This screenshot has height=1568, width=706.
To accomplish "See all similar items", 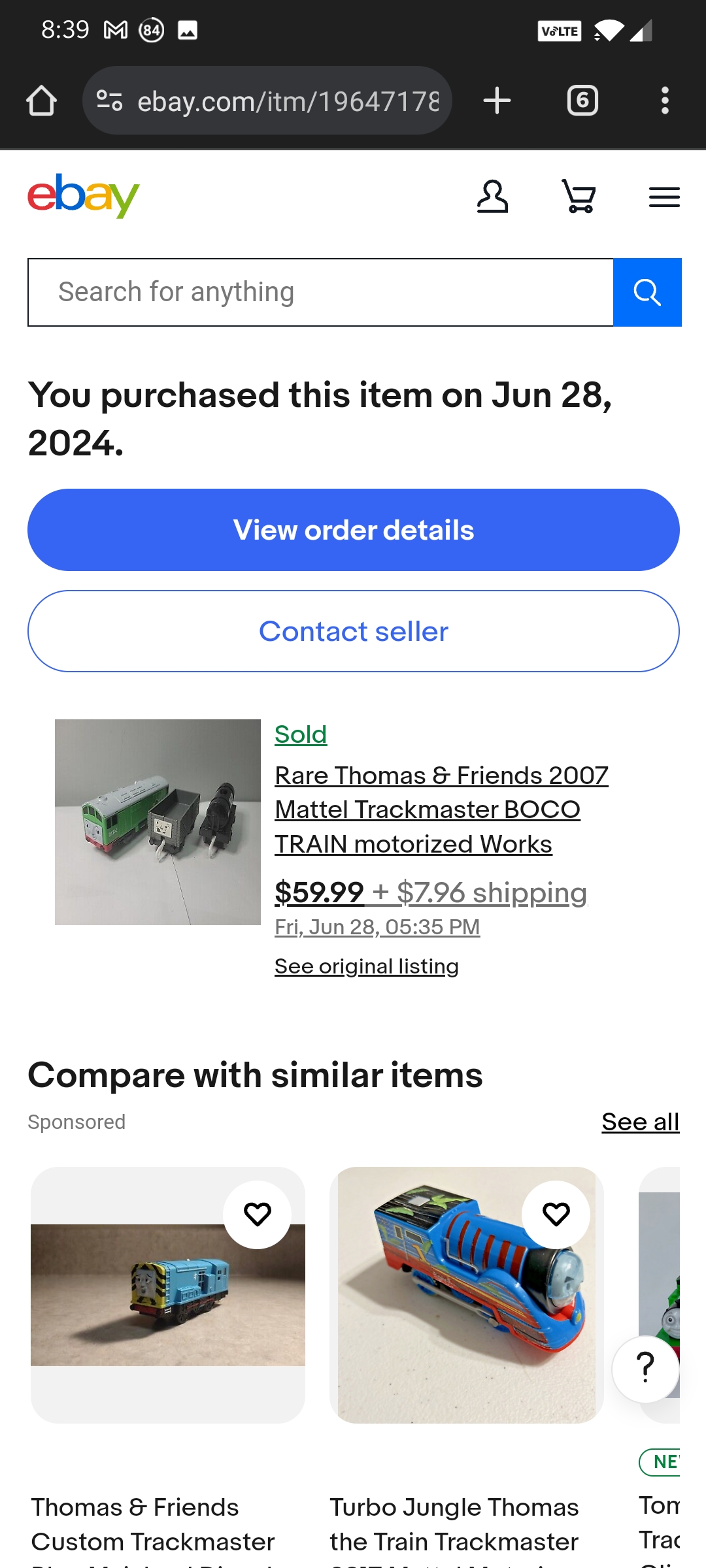I will [640, 1122].
